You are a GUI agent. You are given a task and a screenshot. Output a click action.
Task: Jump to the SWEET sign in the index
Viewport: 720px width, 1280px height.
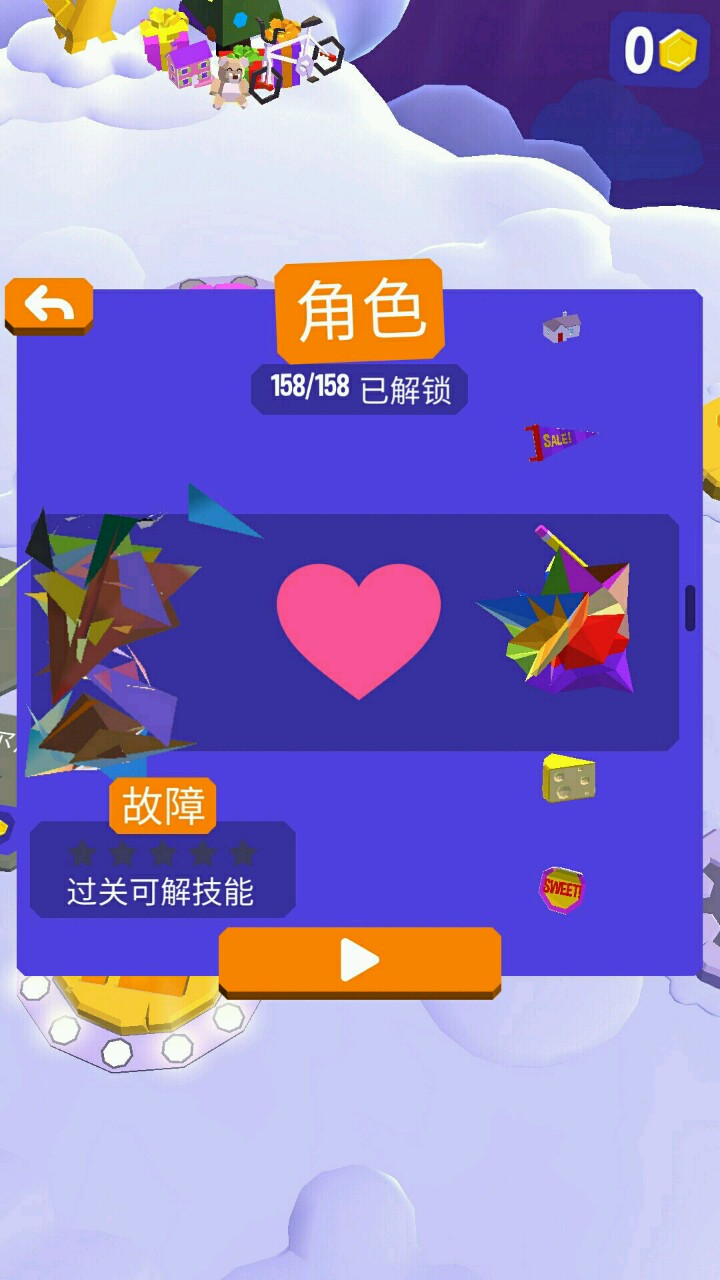[562, 888]
